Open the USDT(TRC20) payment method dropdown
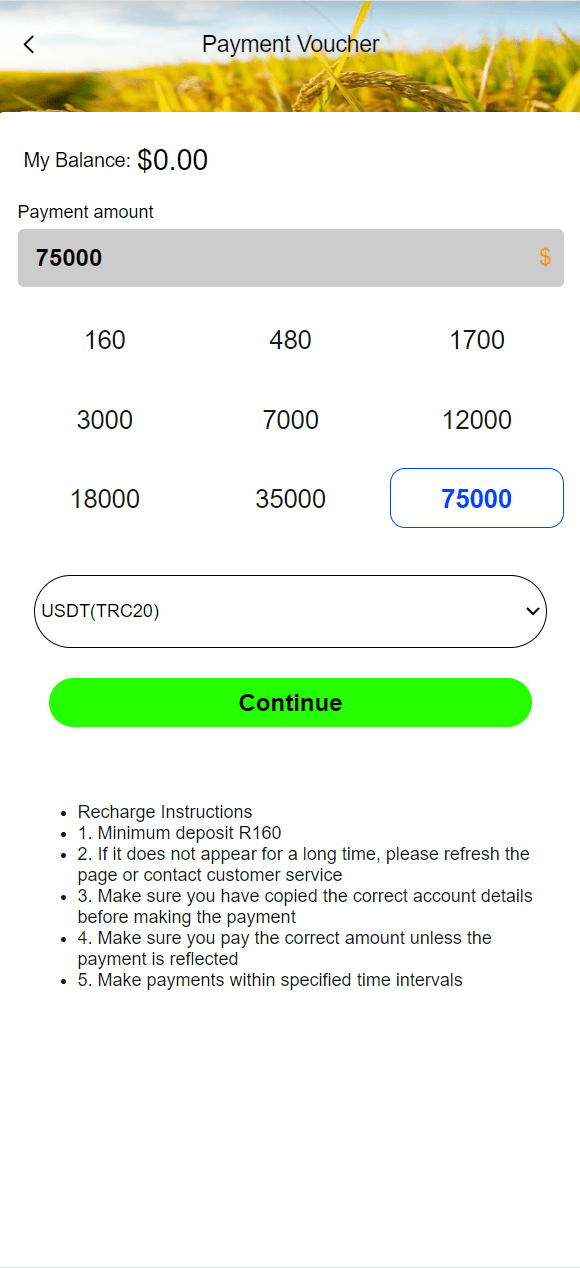 (x=290, y=611)
